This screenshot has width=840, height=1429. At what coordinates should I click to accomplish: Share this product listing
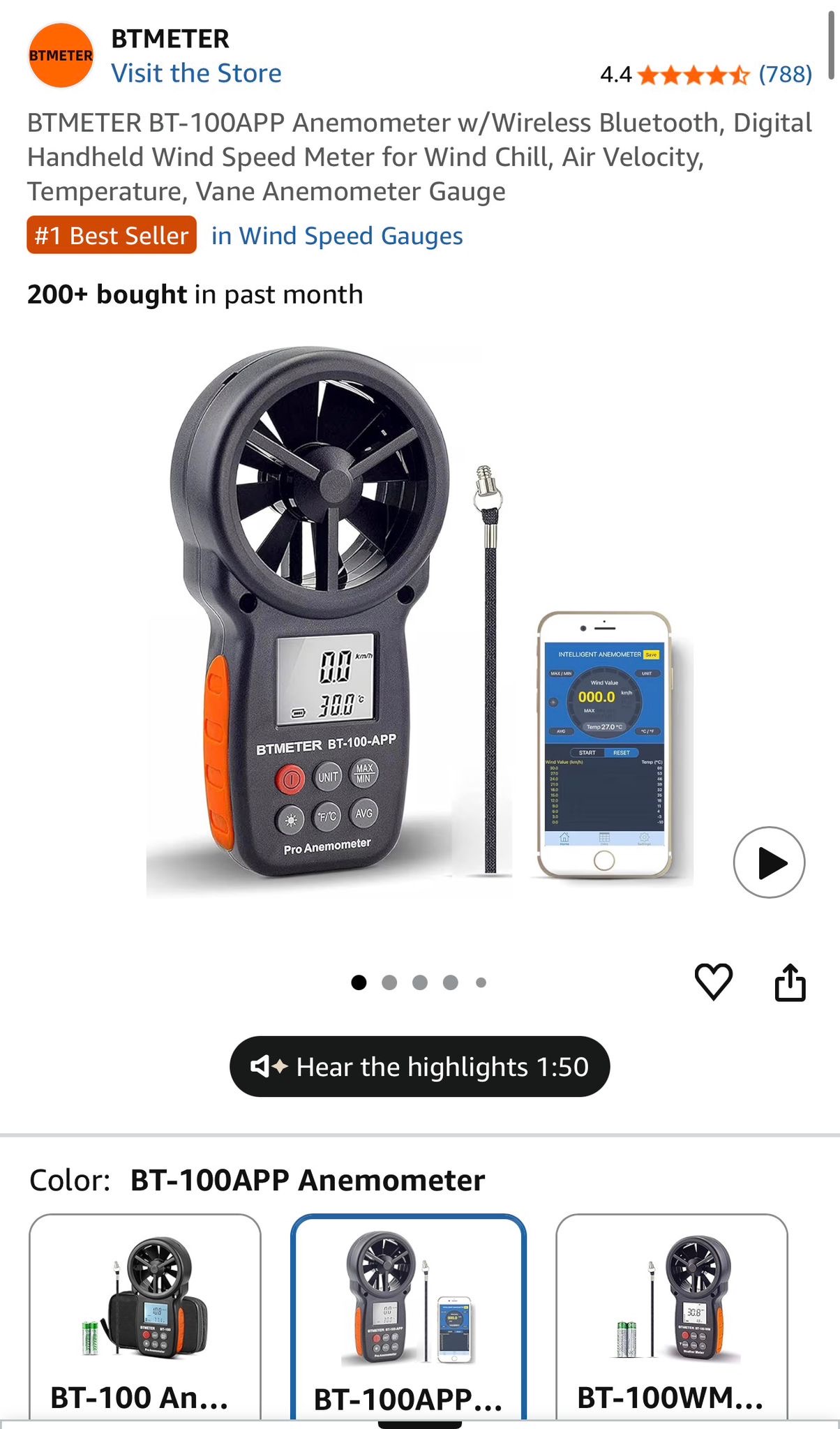click(x=790, y=982)
